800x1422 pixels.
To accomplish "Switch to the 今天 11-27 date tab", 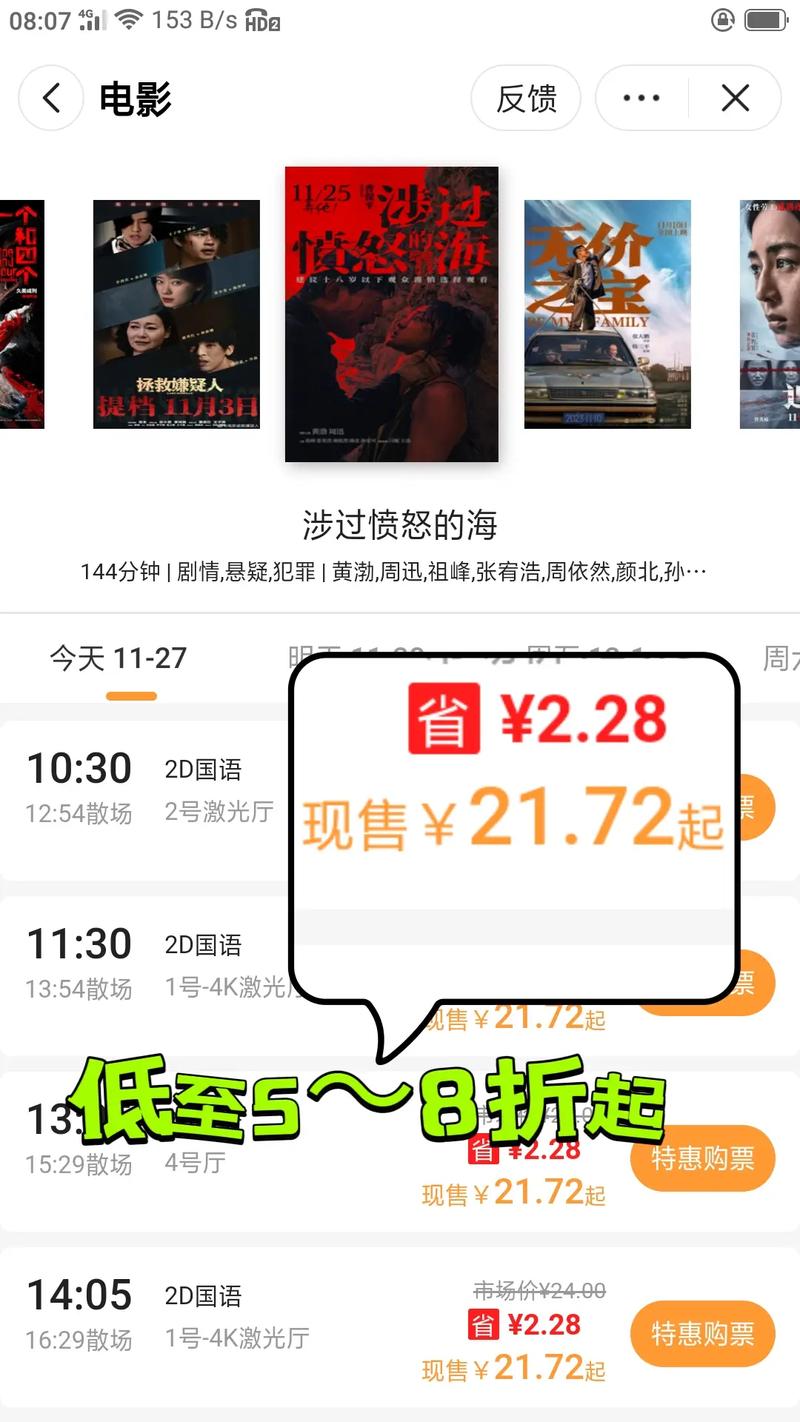I will (118, 658).
